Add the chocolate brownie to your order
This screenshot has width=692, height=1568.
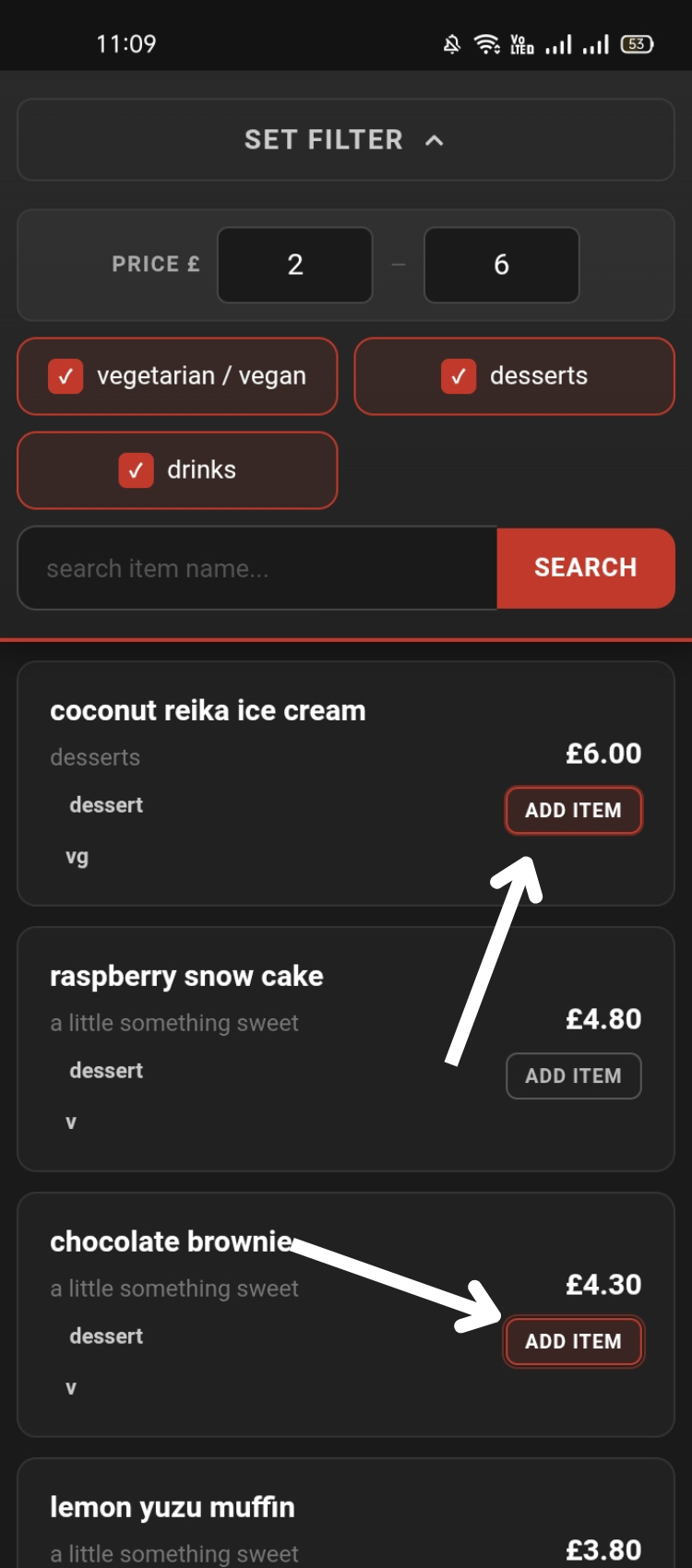click(573, 1341)
